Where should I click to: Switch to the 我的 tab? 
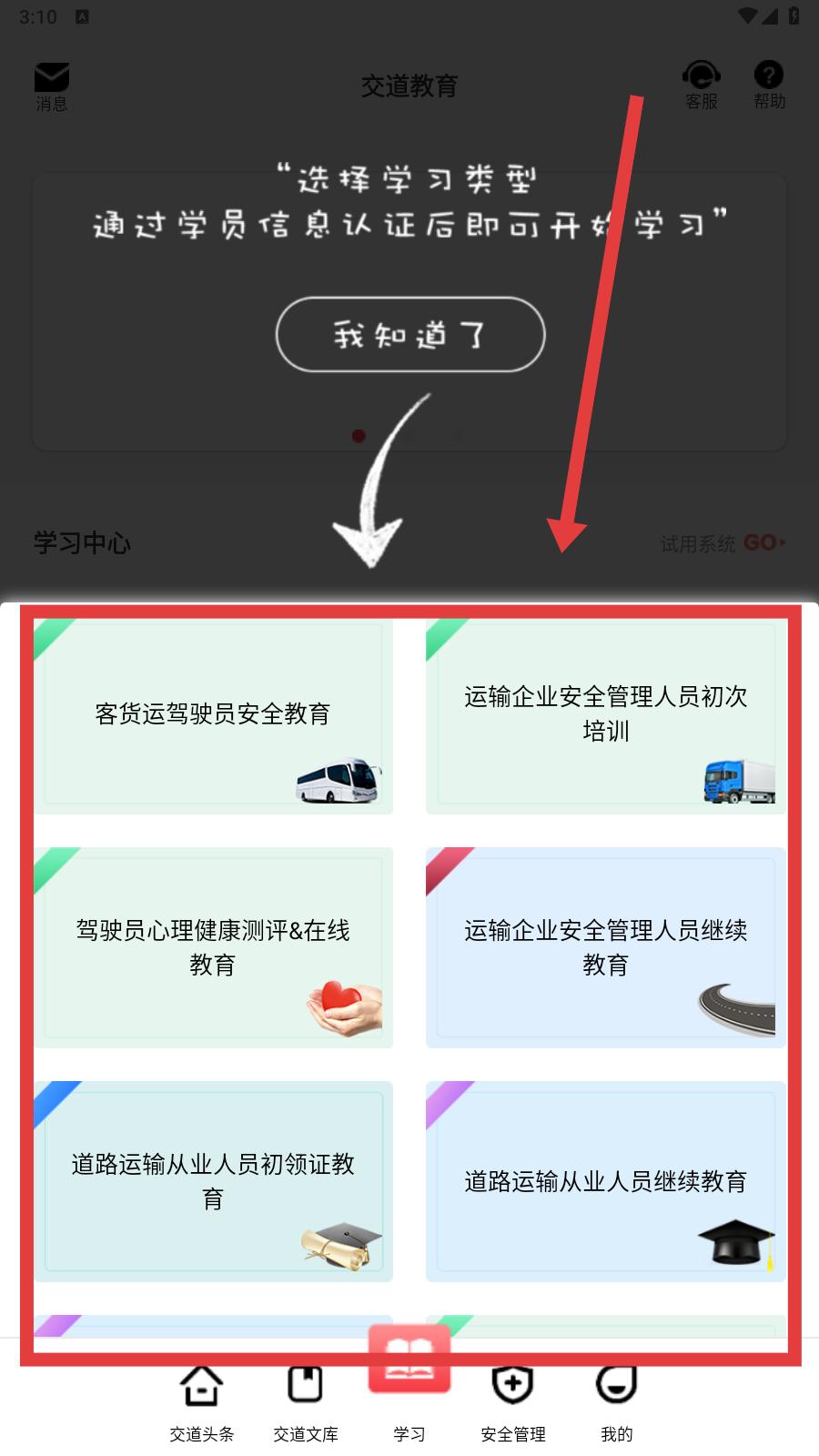[x=617, y=1404]
